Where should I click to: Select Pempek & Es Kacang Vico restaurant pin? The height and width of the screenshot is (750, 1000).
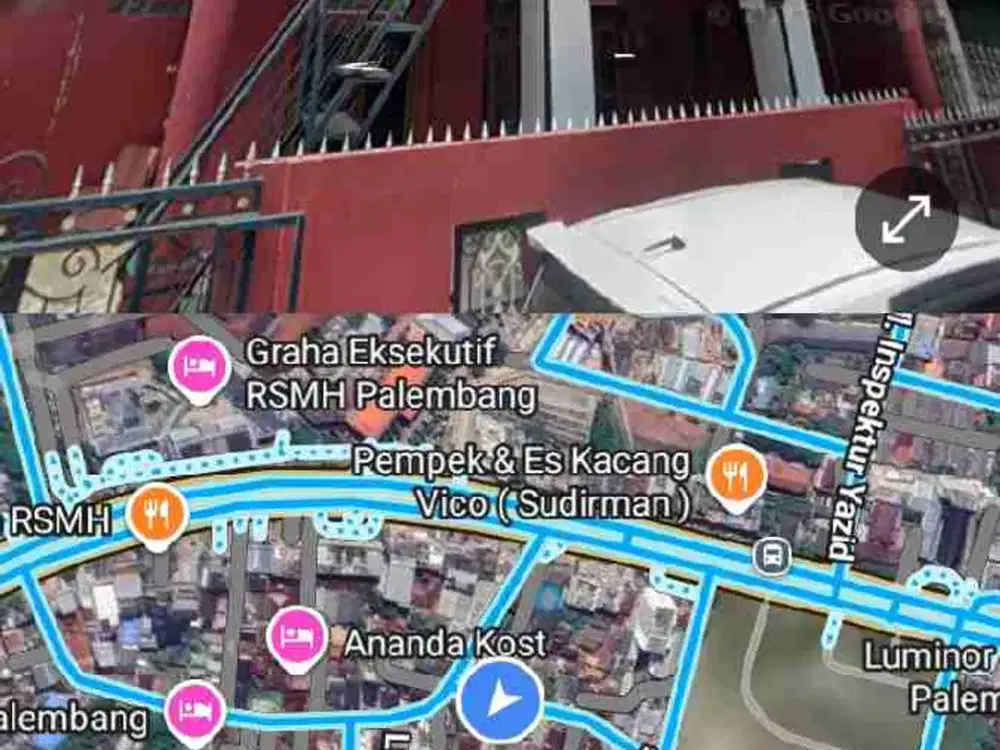tap(736, 478)
